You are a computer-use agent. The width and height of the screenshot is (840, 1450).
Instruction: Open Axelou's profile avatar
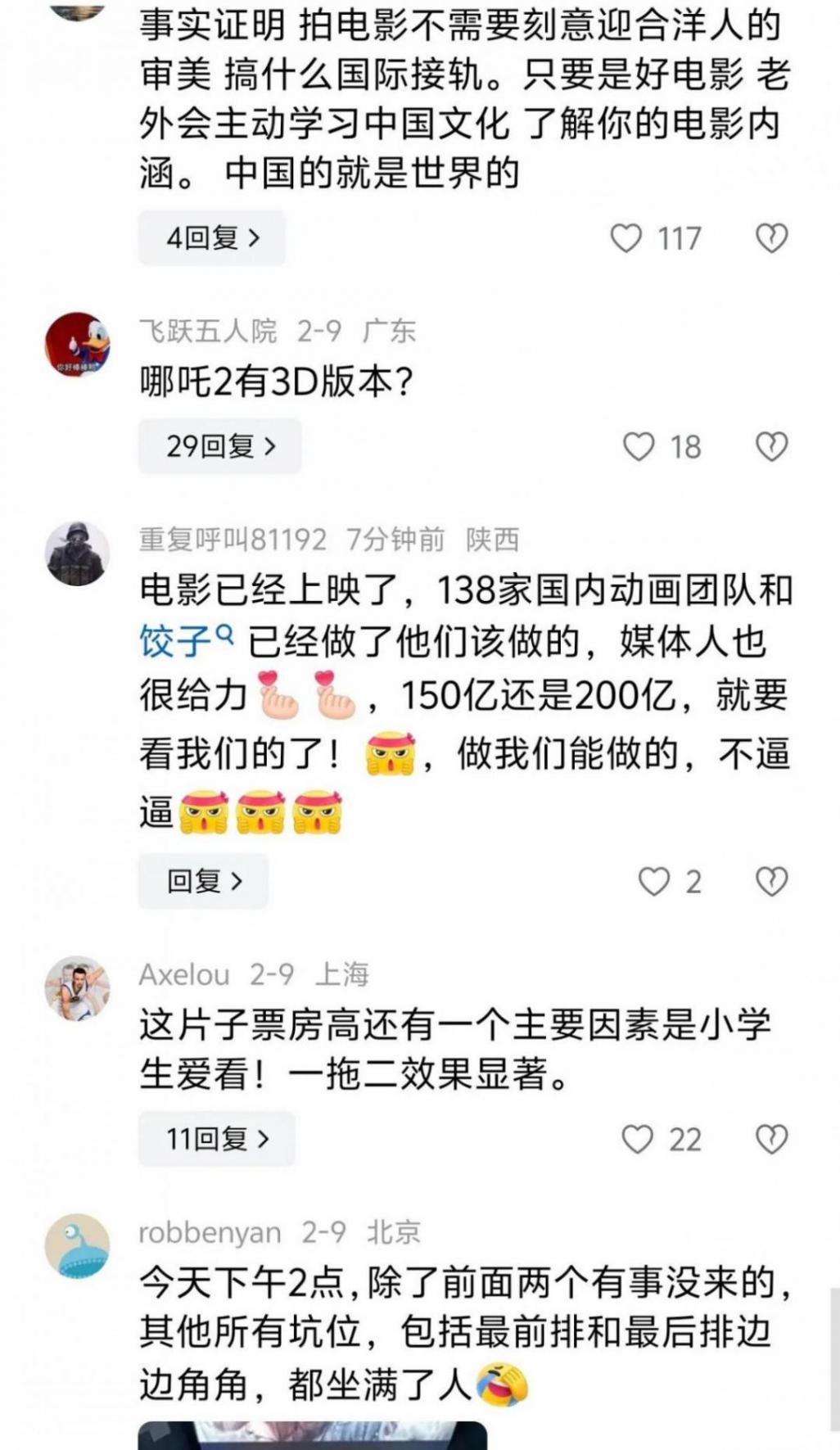(77, 988)
